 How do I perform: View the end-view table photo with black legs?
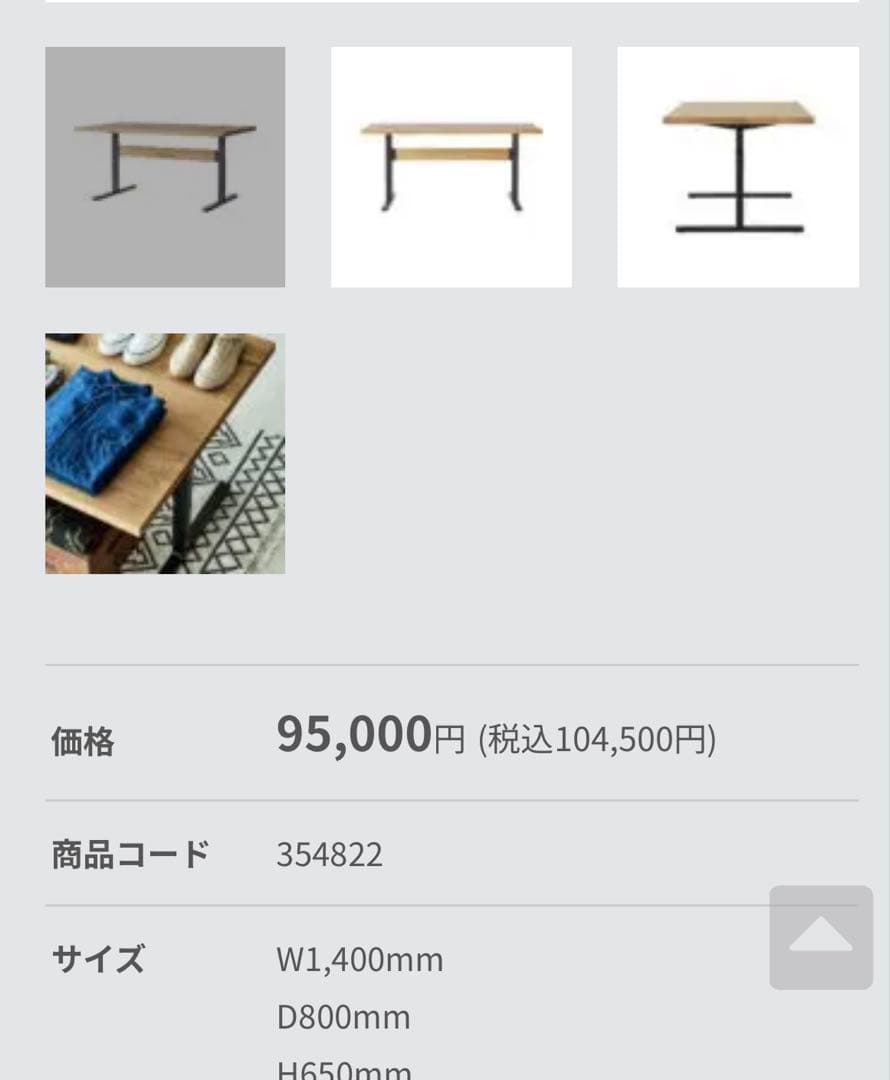coord(738,166)
